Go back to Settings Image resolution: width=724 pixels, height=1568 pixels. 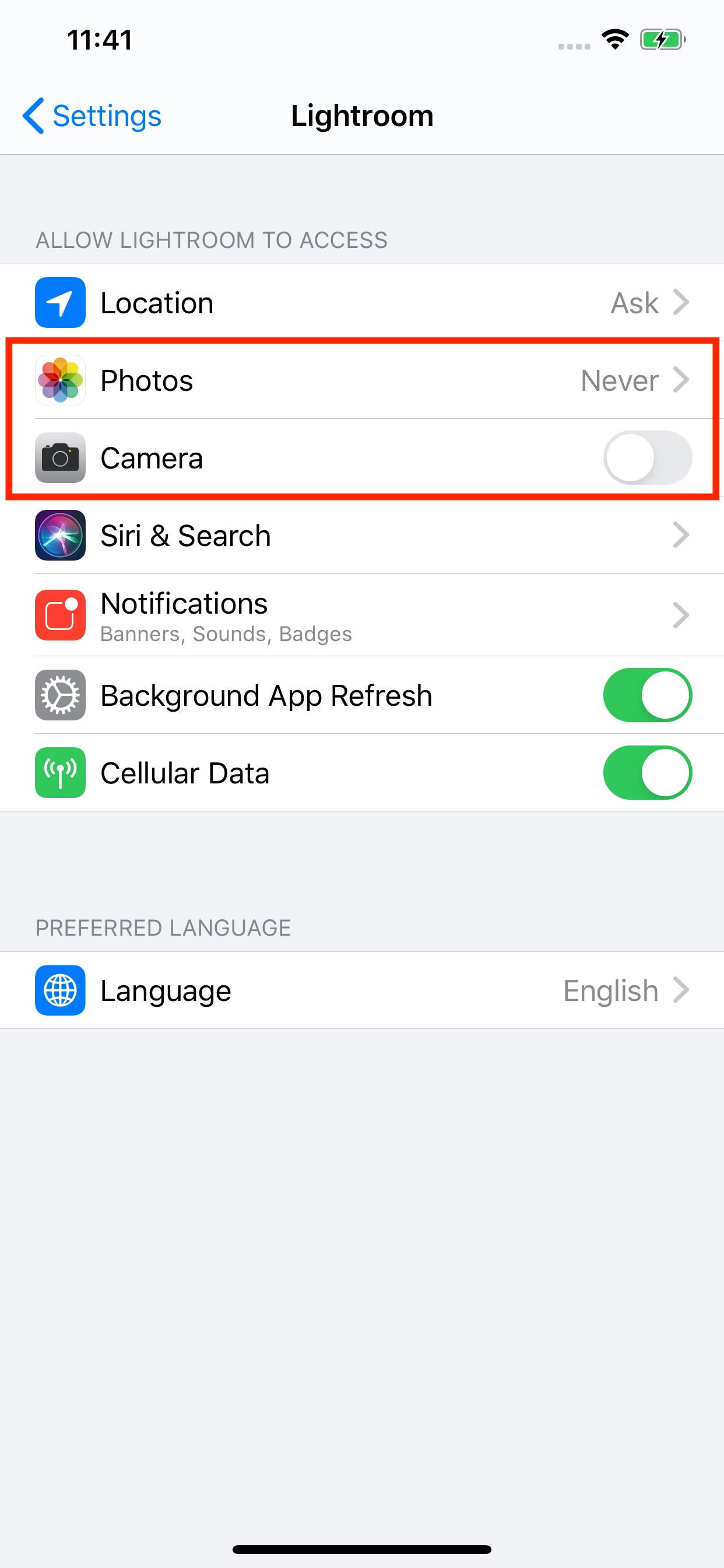(x=93, y=116)
